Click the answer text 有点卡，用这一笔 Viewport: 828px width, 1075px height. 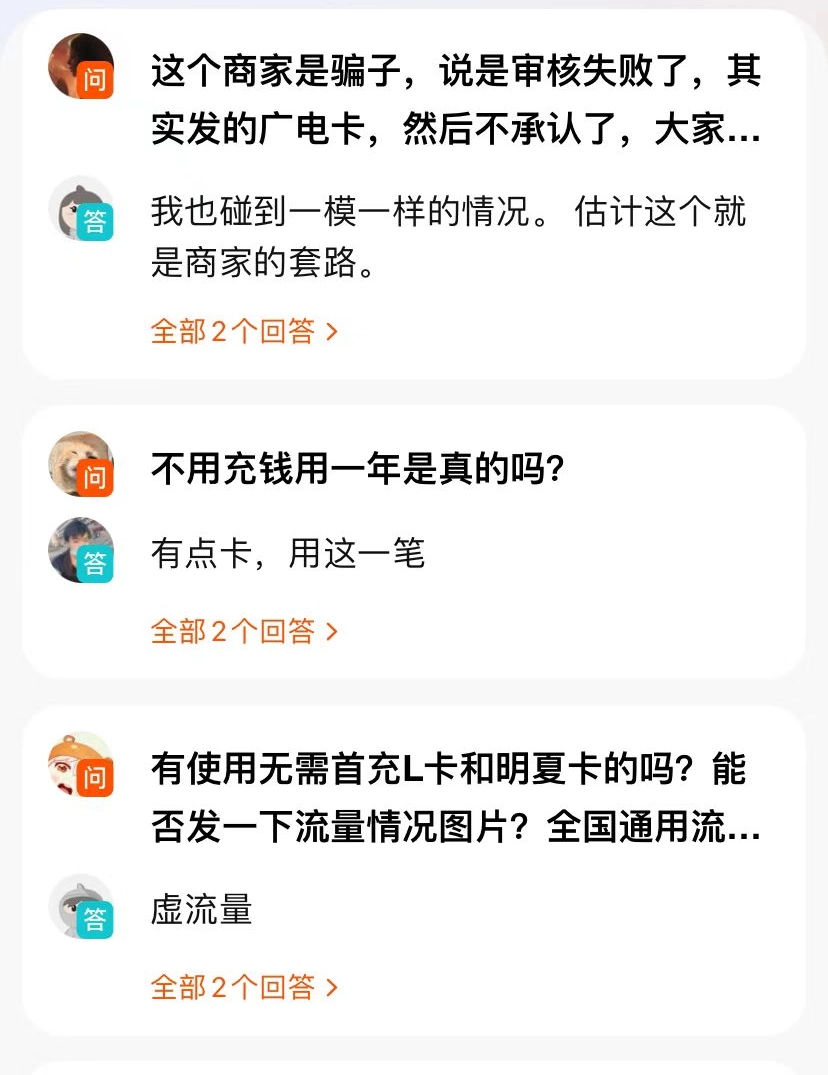tap(290, 553)
